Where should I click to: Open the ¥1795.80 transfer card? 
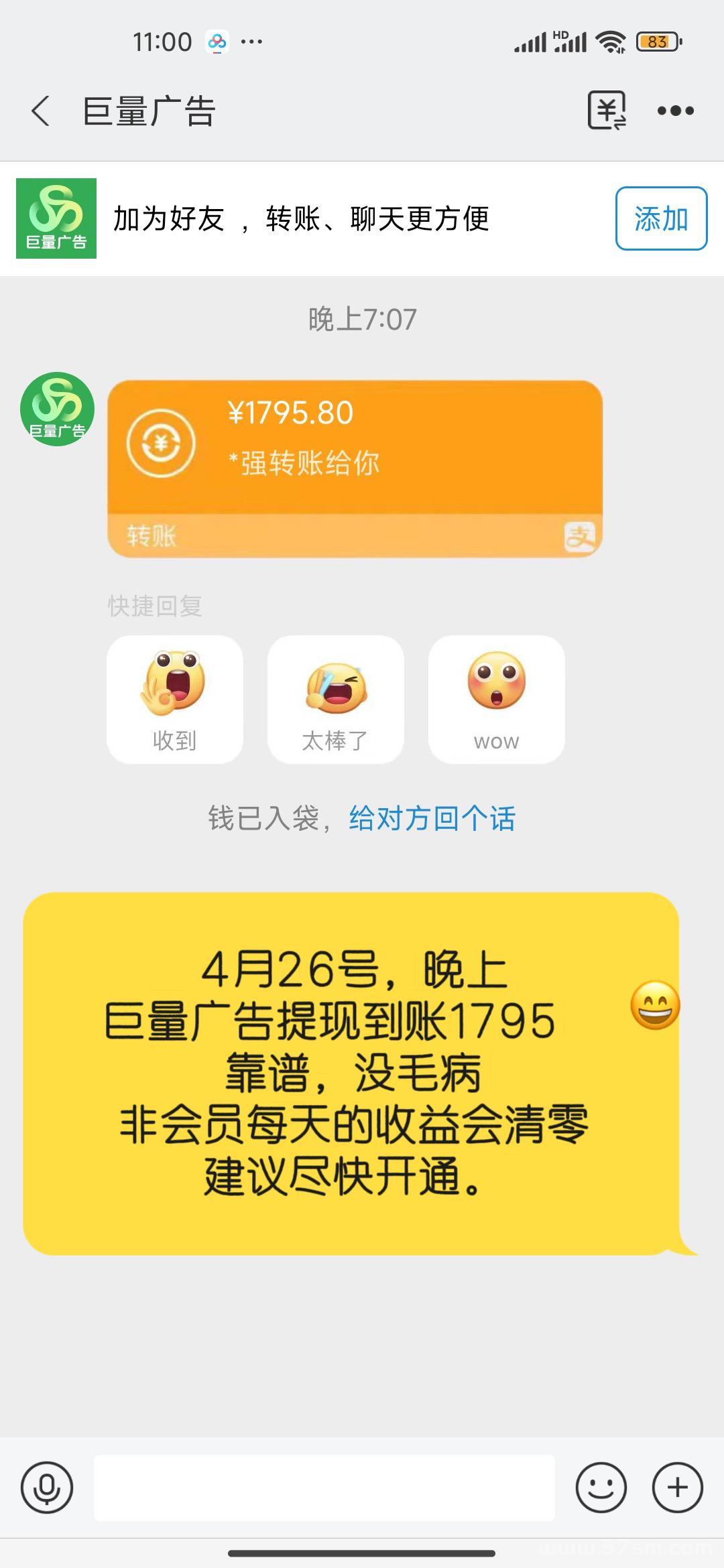click(x=355, y=468)
